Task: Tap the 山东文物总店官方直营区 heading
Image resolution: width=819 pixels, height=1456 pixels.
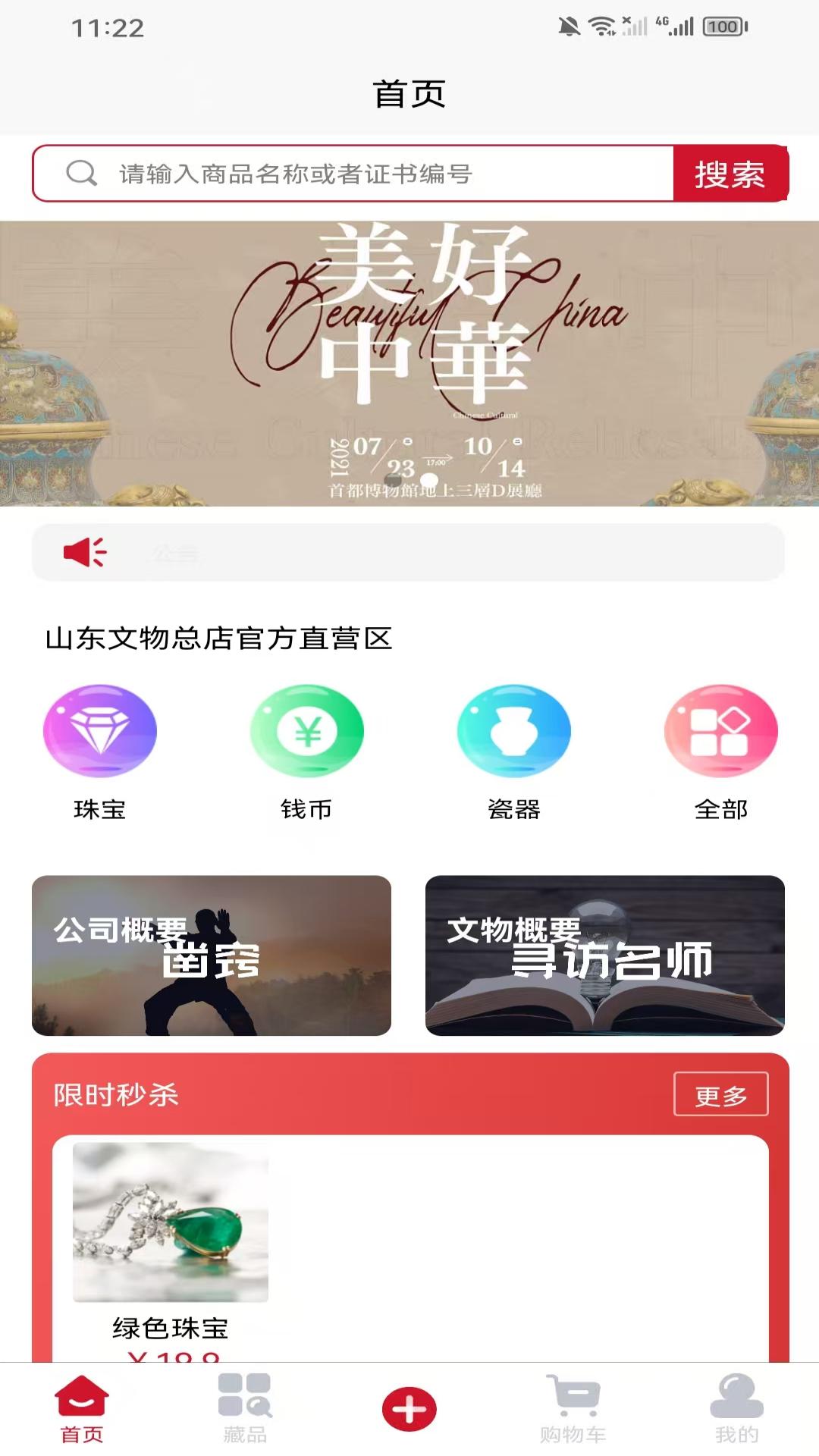Action: [218, 639]
